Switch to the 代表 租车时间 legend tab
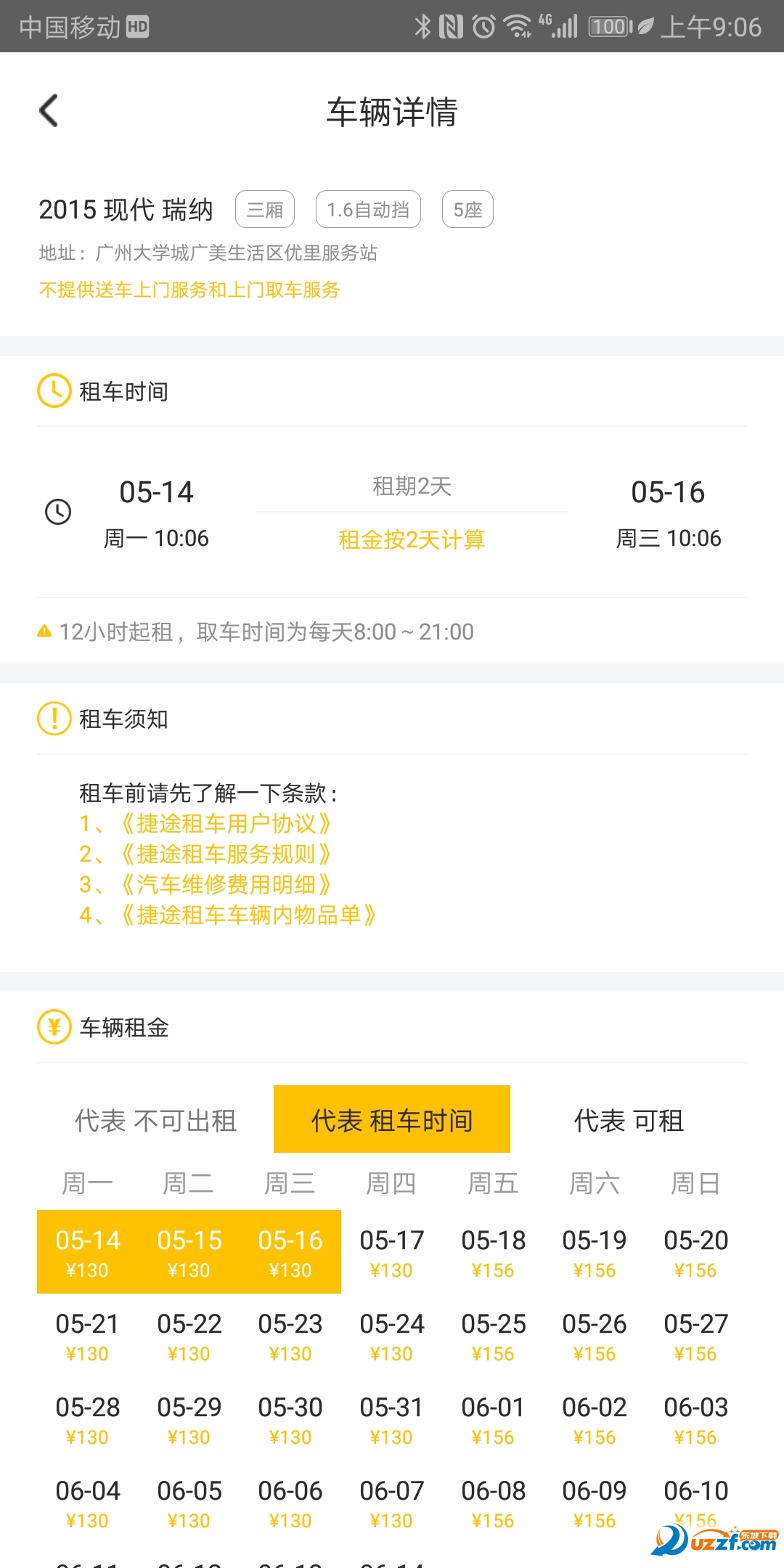Screen dimensions: 784x1568 [391, 1119]
